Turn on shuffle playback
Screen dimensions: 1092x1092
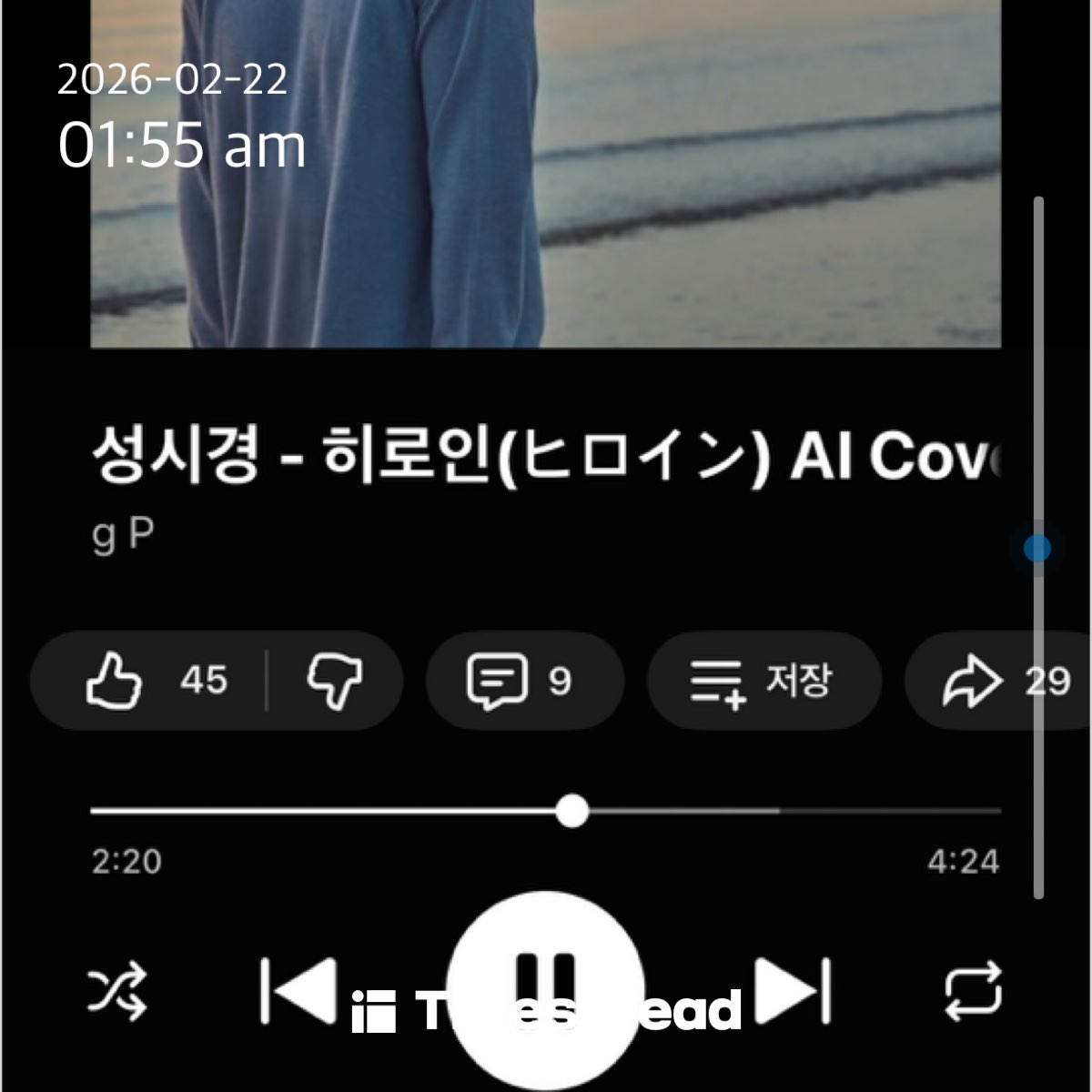pos(117,991)
